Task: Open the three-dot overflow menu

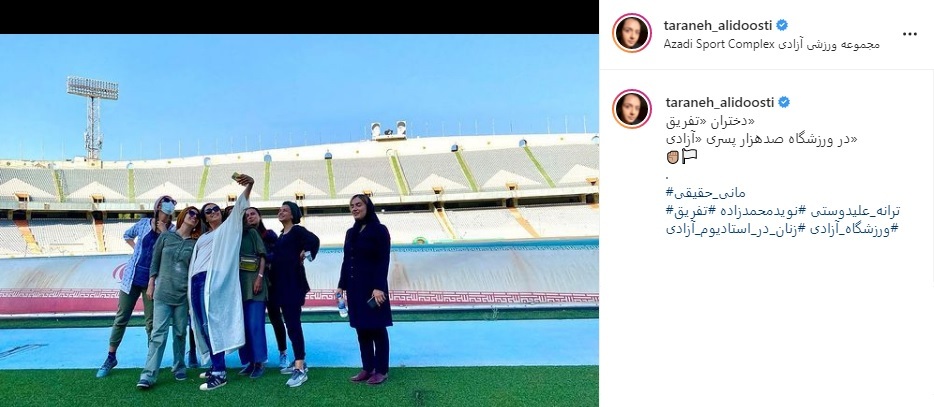Action: (x=909, y=33)
